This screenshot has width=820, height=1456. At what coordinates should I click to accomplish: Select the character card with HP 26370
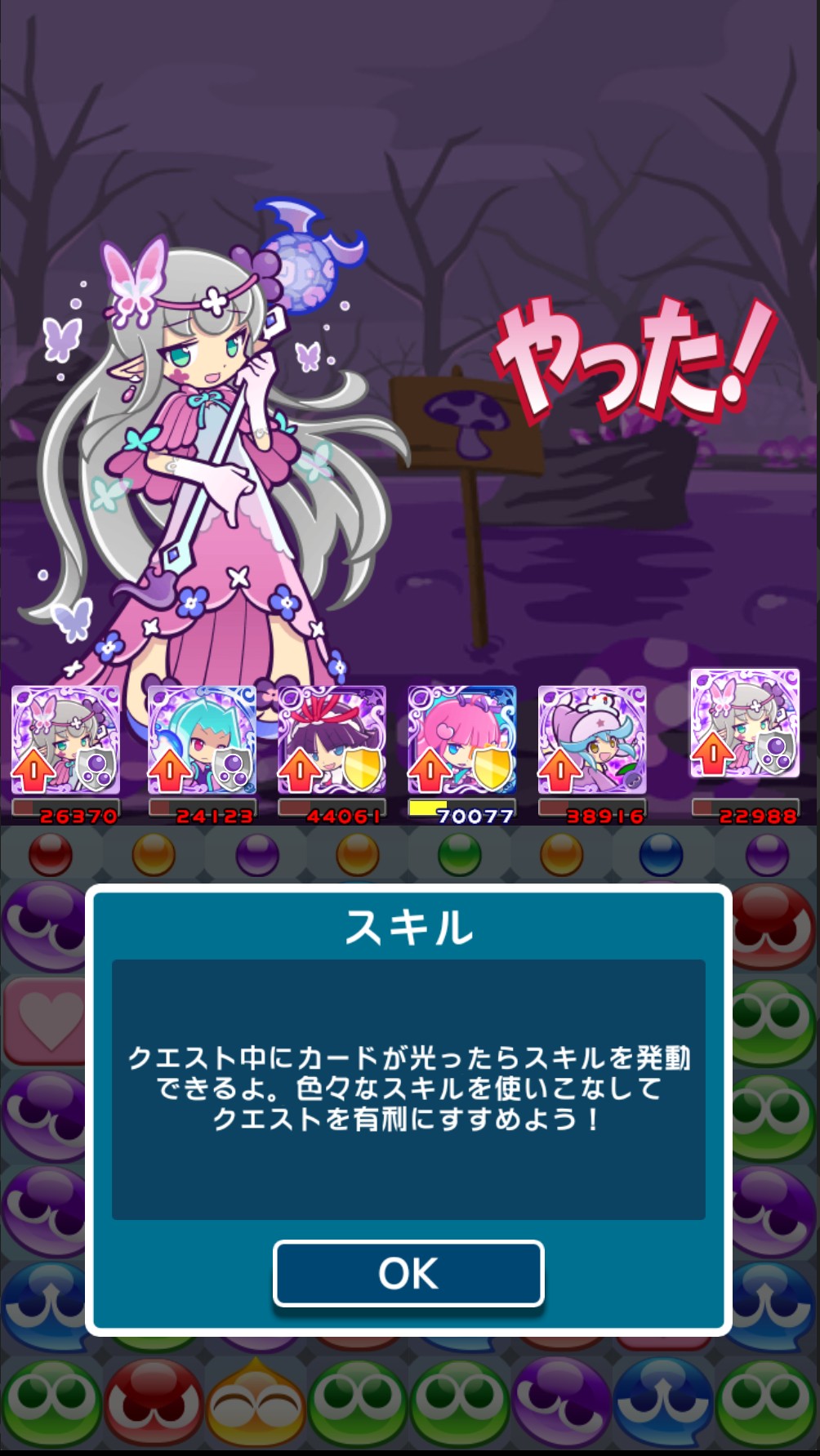pyautogui.click(x=65, y=741)
